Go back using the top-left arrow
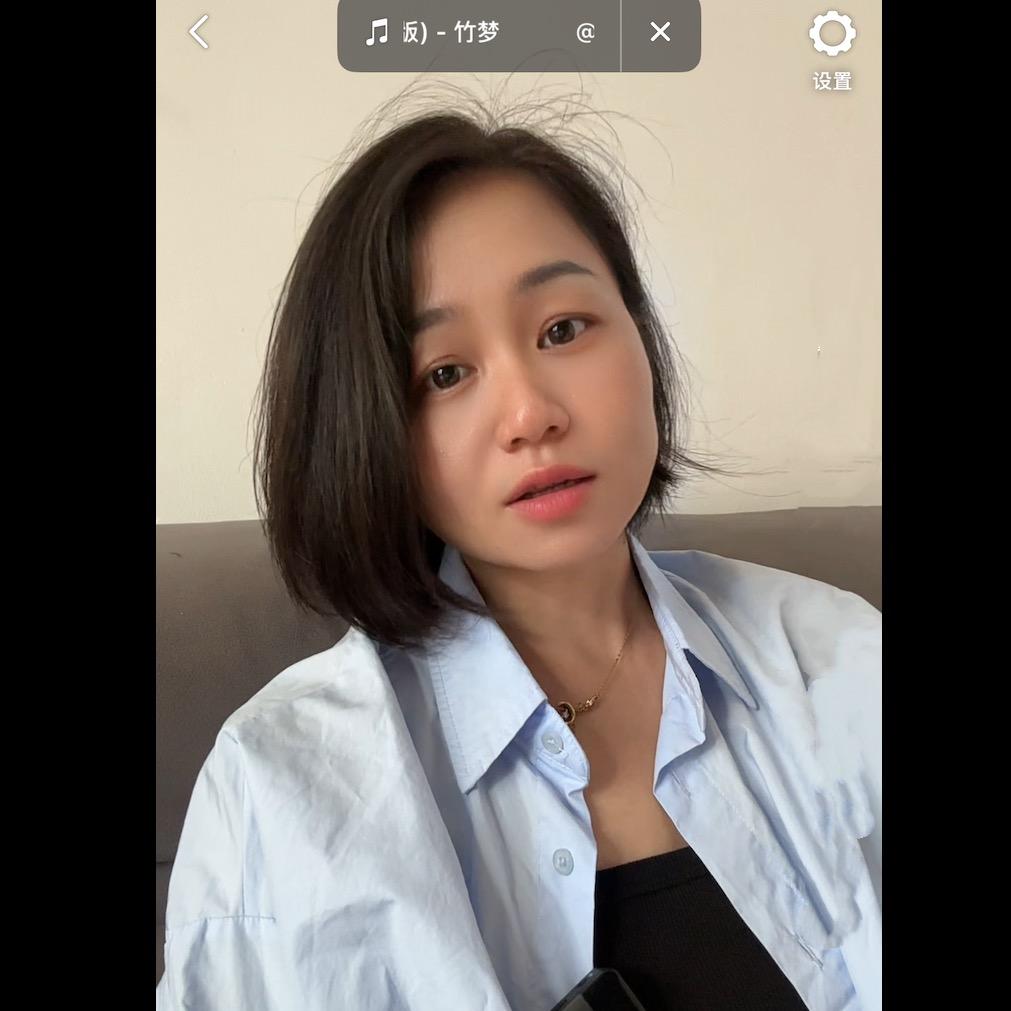1011x1011 pixels. [x=199, y=32]
